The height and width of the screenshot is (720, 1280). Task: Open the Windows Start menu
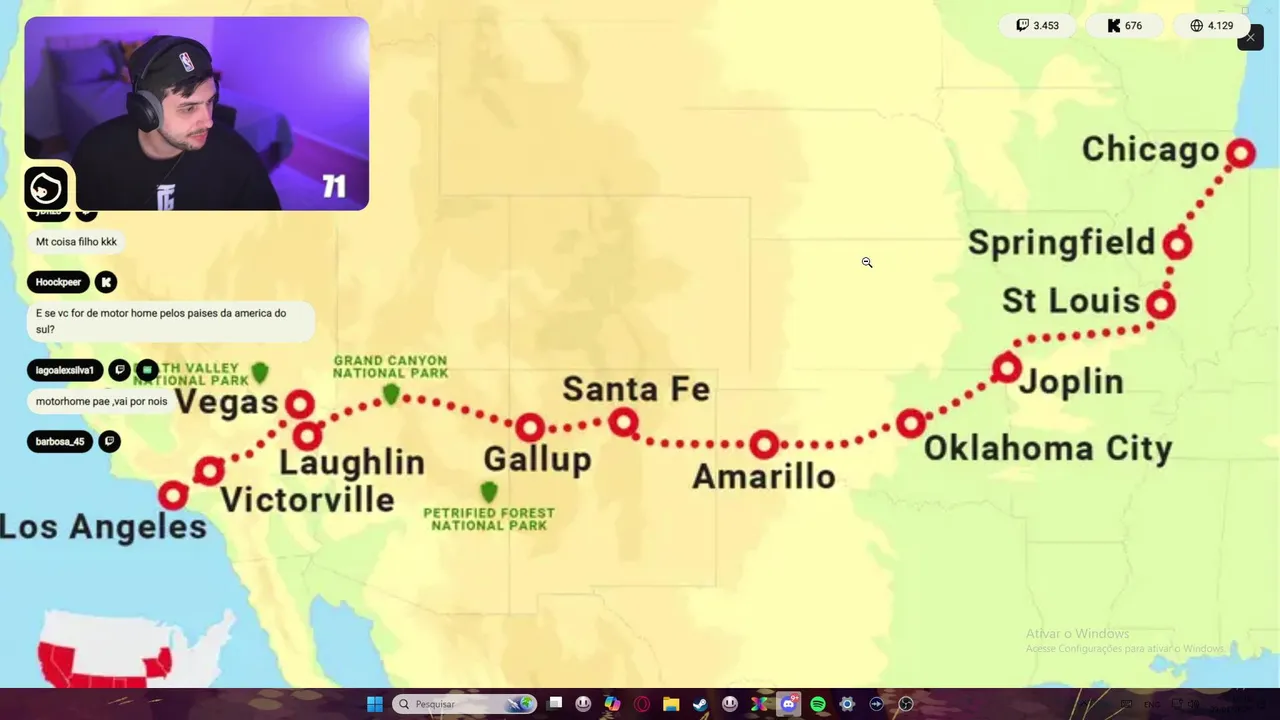tap(375, 704)
